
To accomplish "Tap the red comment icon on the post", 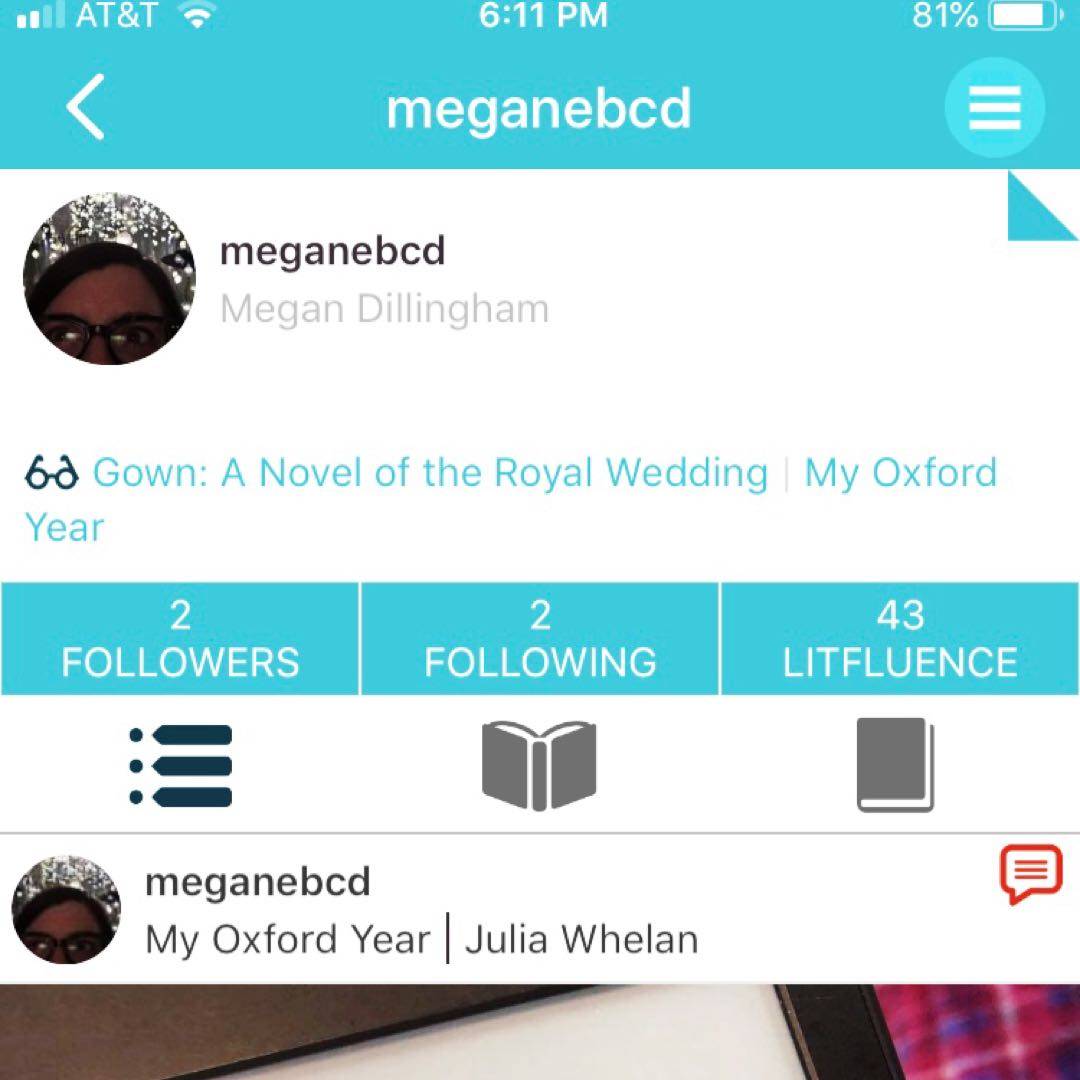I will (x=1030, y=875).
